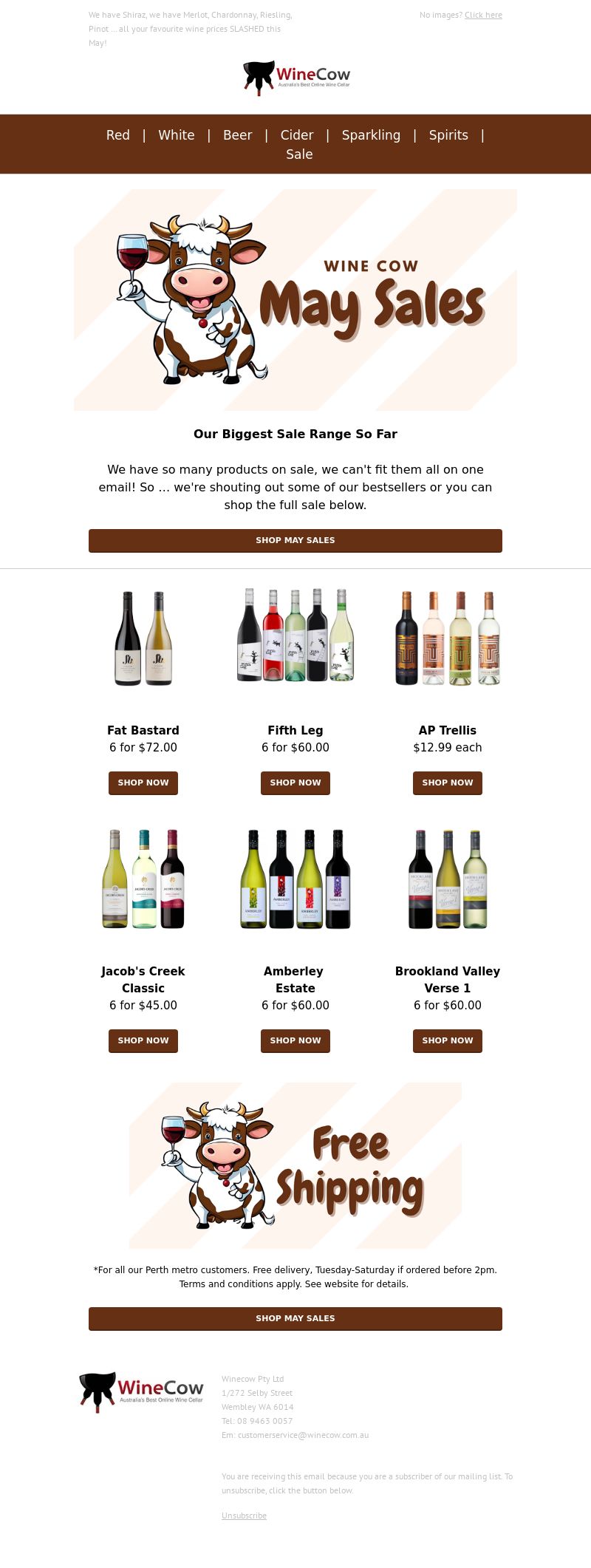Open the Spirits category
This screenshot has width=591, height=1568.
pos(448,135)
